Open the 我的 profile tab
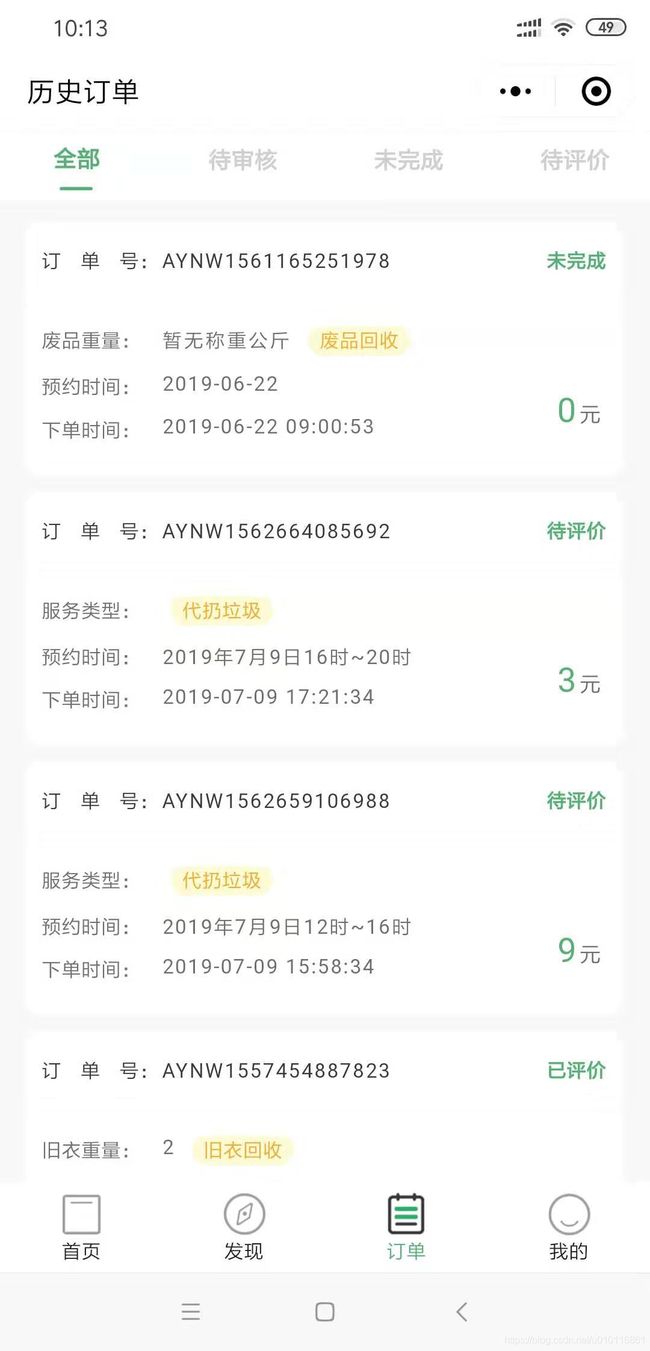Image resolution: width=650 pixels, height=1351 pixels. pyautogui.click(x=569, y=1227)
